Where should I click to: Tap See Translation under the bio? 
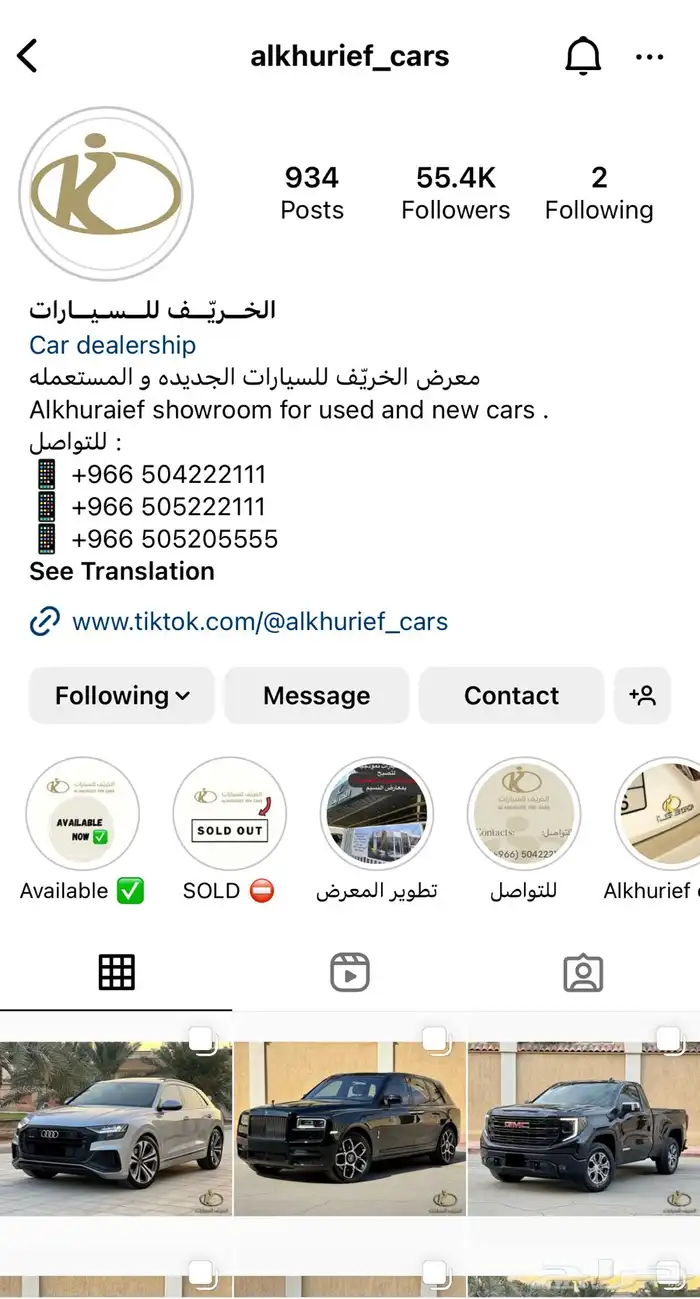[x=122, y=571]
